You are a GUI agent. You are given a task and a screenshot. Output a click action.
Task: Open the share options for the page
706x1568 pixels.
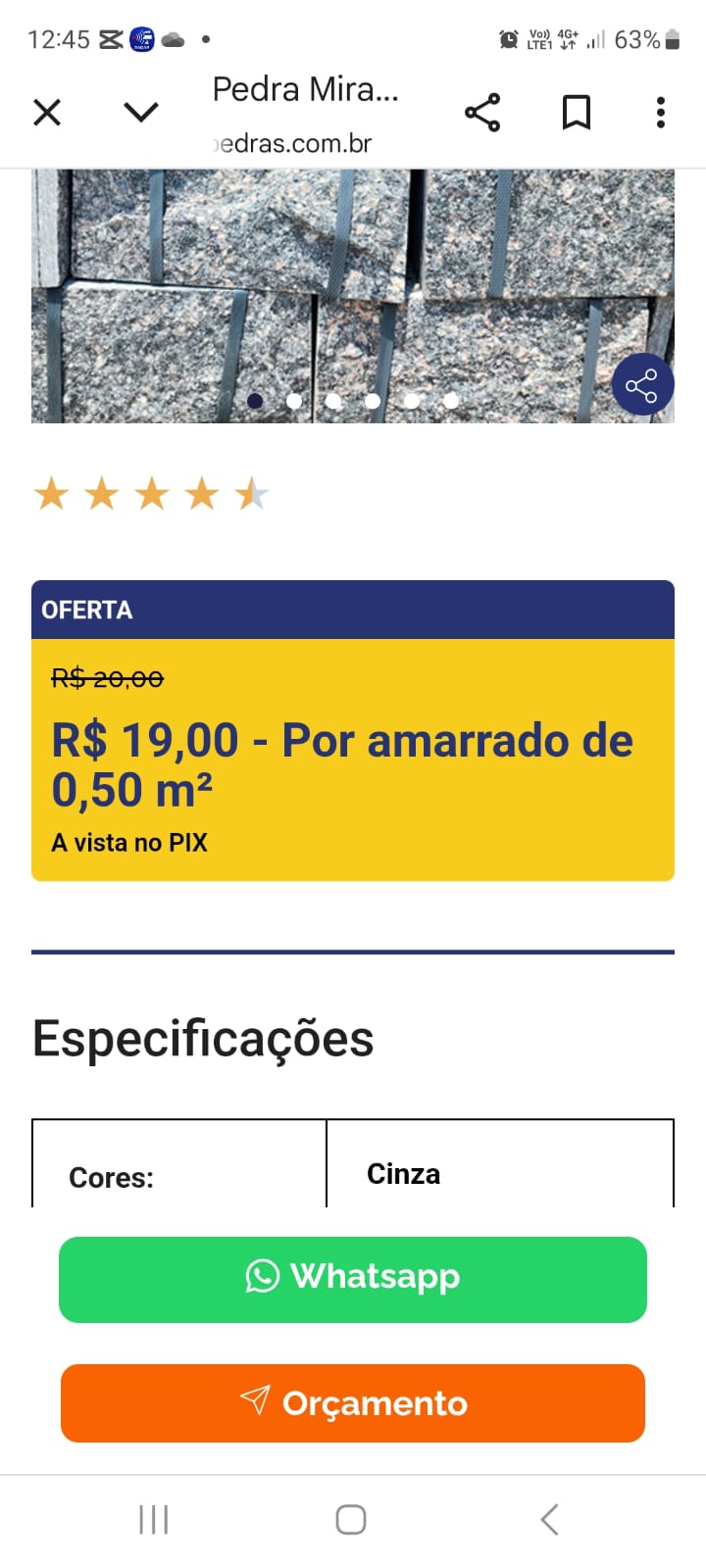point(484,112)
